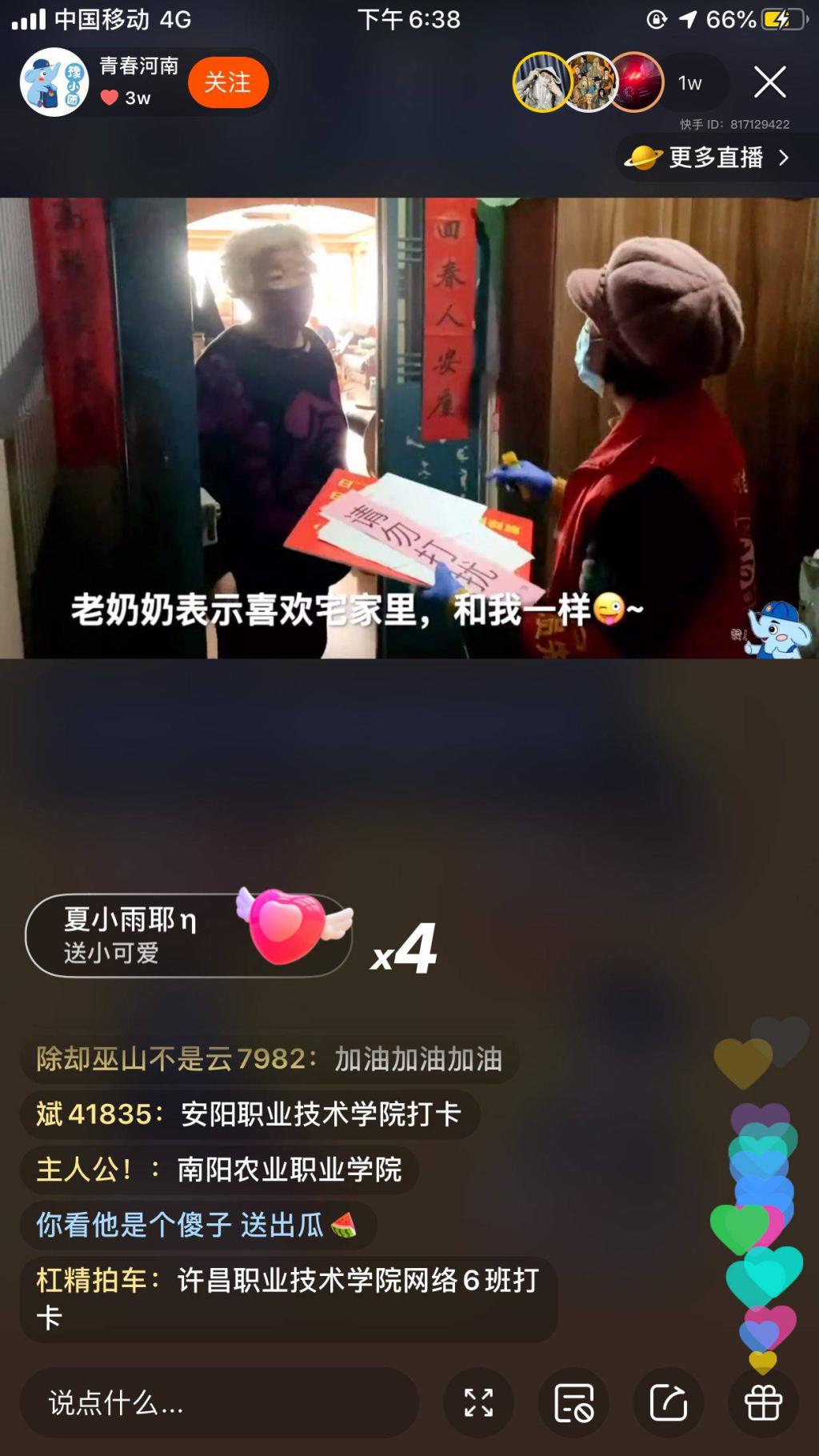The height and width of the screenshot is (1456, 819).
Task: Open the clear-screen display settings icon
Action: click(573, 1402)
